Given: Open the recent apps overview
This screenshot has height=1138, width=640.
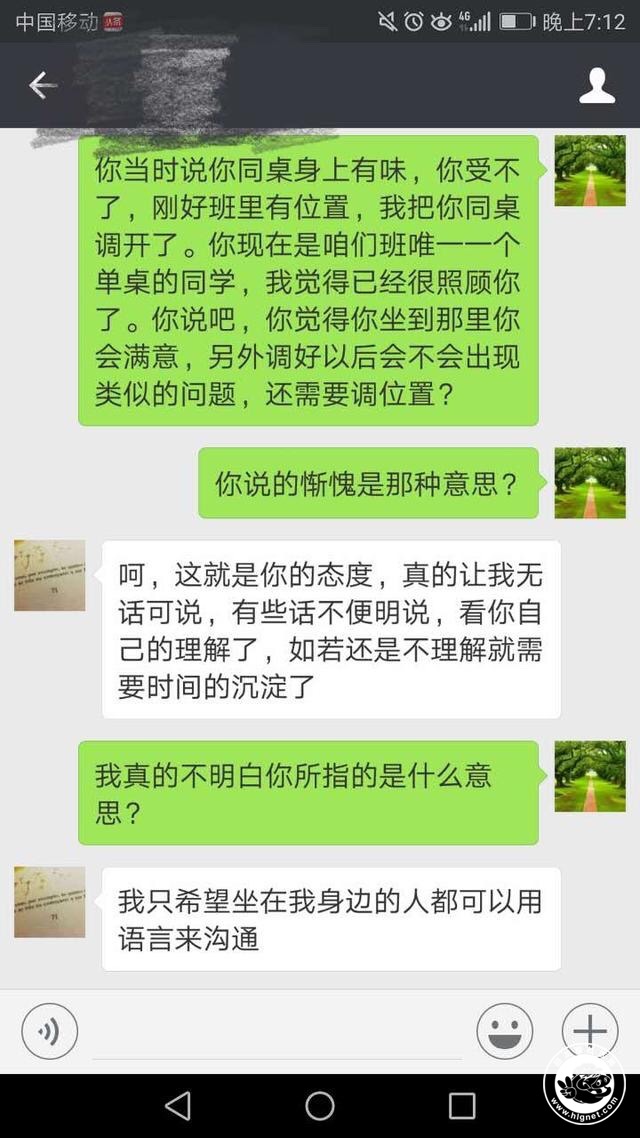Looking at the screenshot, I should coord(462,1106).
